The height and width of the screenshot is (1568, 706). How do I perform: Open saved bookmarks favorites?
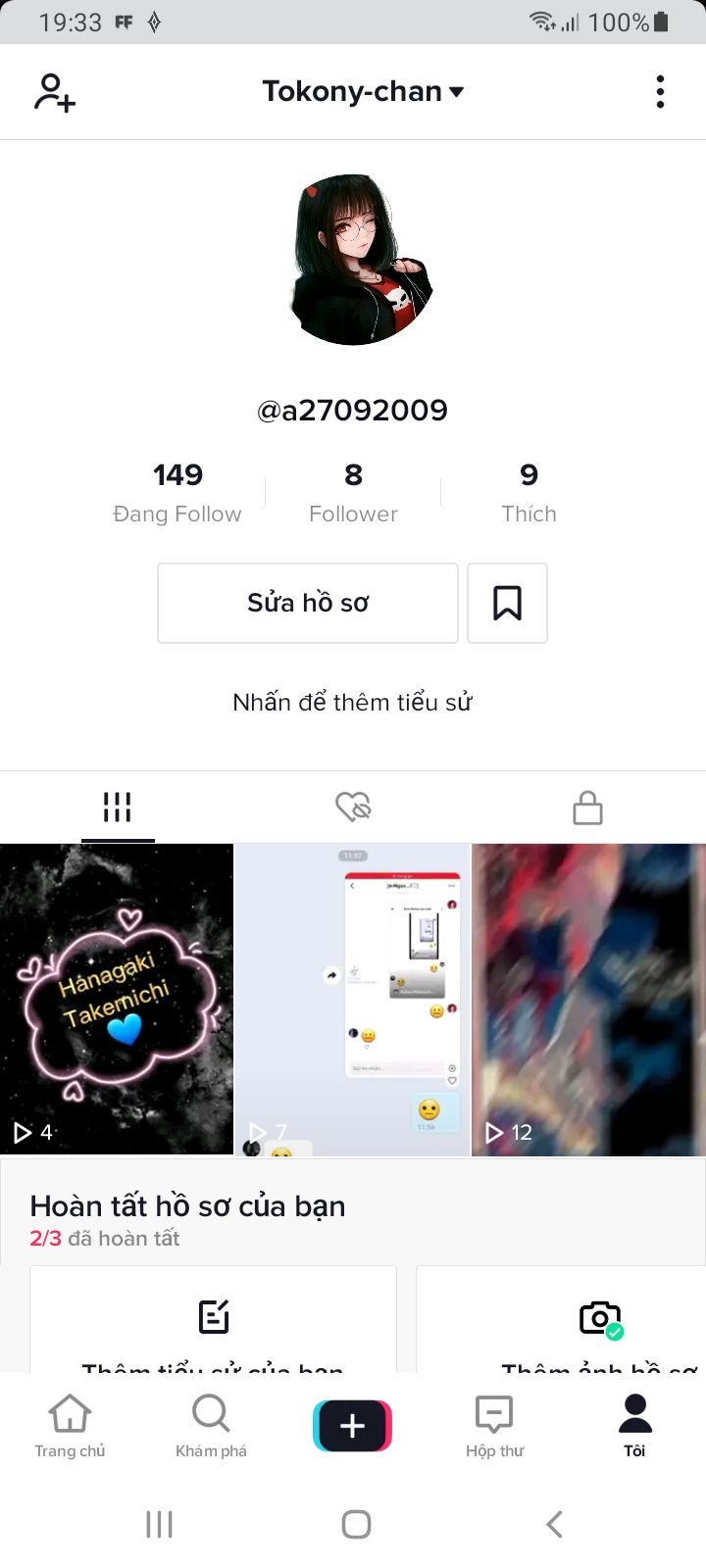click(x=507, y=603)
